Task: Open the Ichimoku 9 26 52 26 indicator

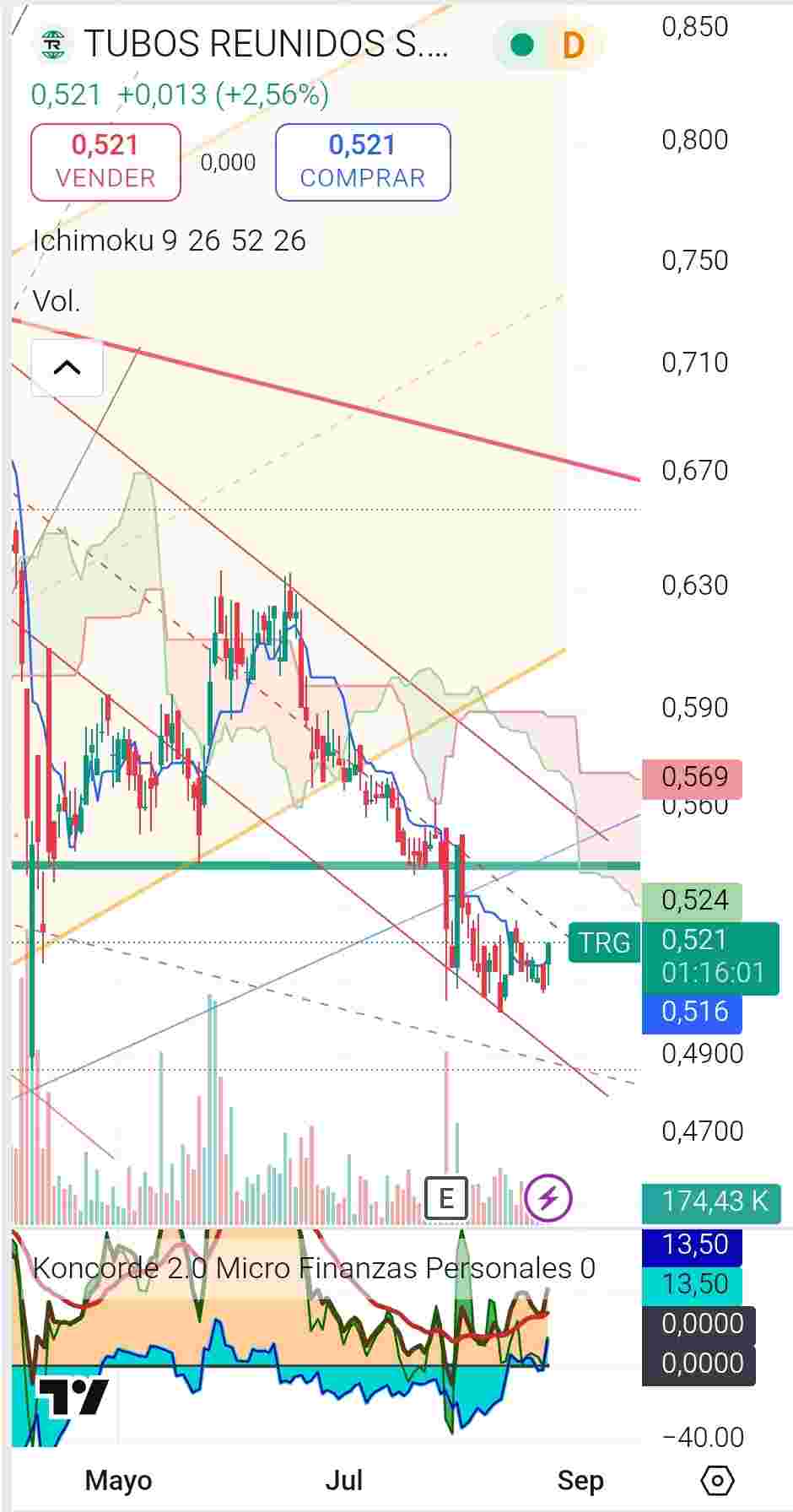Action: 169,241
